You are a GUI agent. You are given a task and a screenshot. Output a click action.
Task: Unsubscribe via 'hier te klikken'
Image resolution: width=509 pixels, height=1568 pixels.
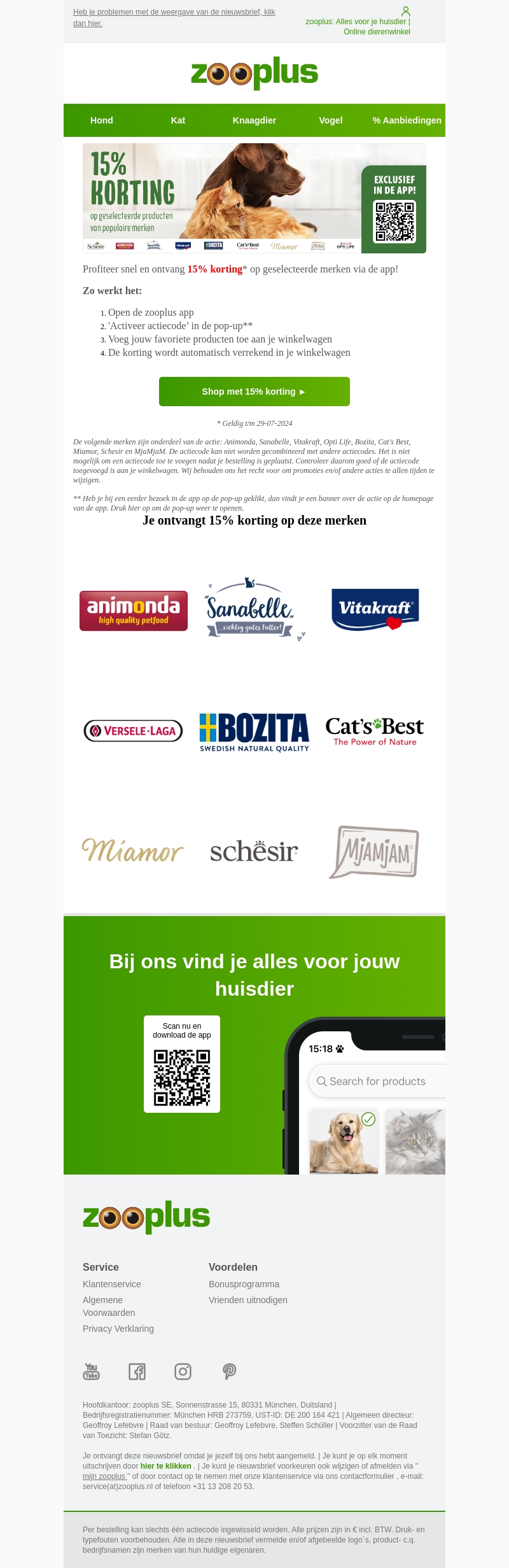(165, 1466)
